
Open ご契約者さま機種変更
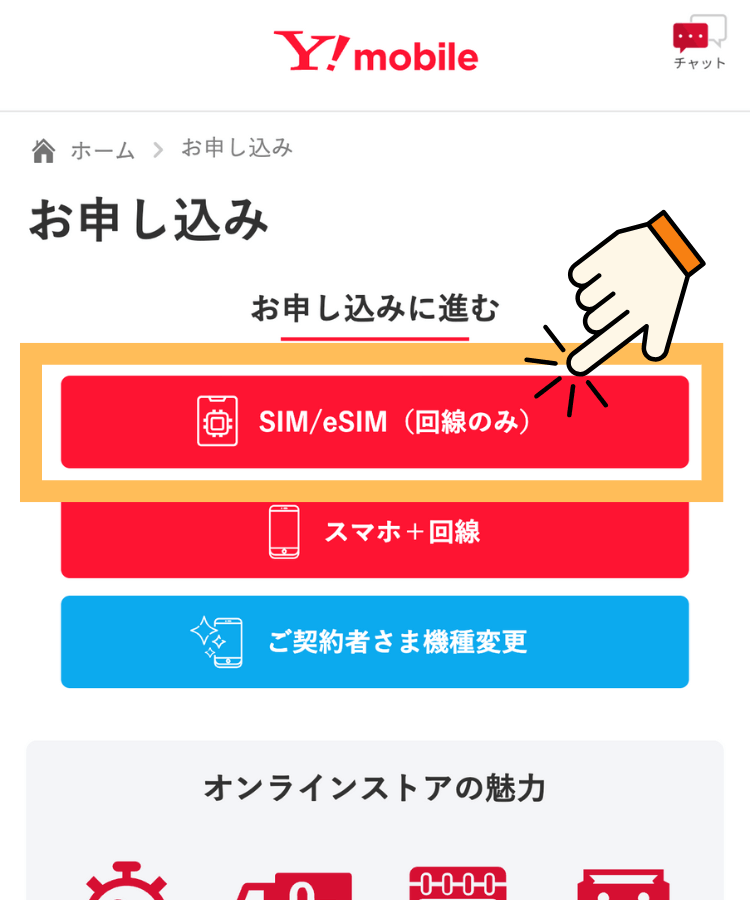point(374,642)
